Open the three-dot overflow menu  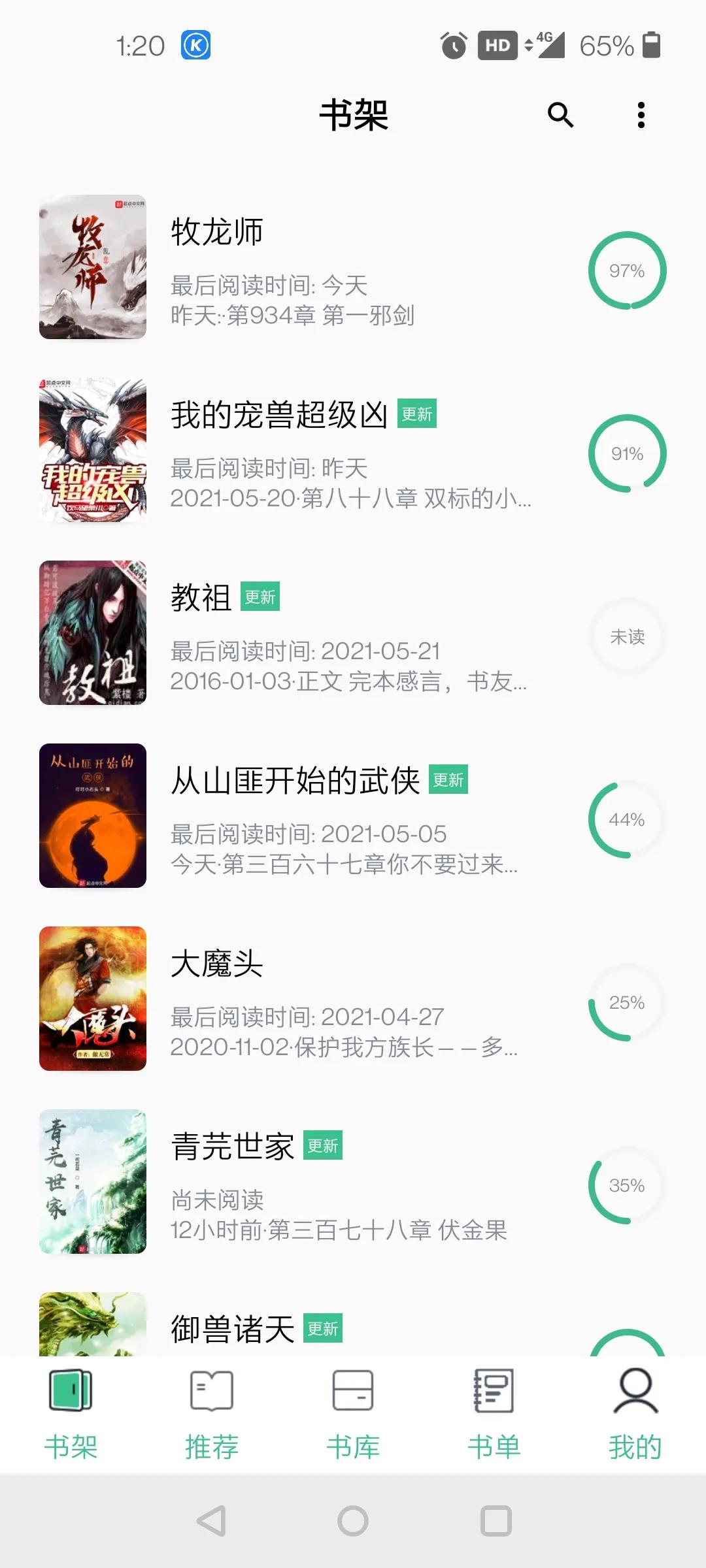tap(640, 115)
